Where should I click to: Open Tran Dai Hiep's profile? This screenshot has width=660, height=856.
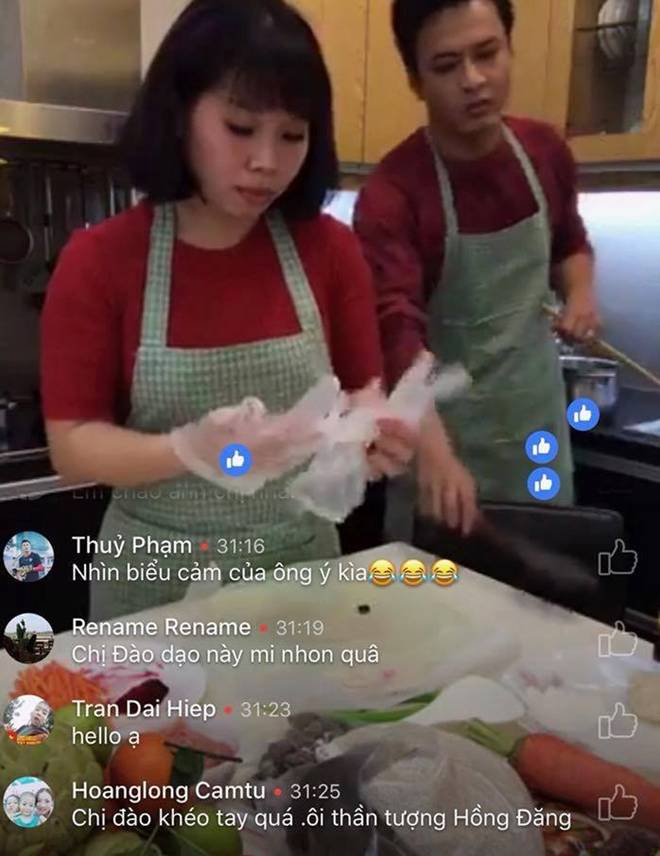coord(29,719)
